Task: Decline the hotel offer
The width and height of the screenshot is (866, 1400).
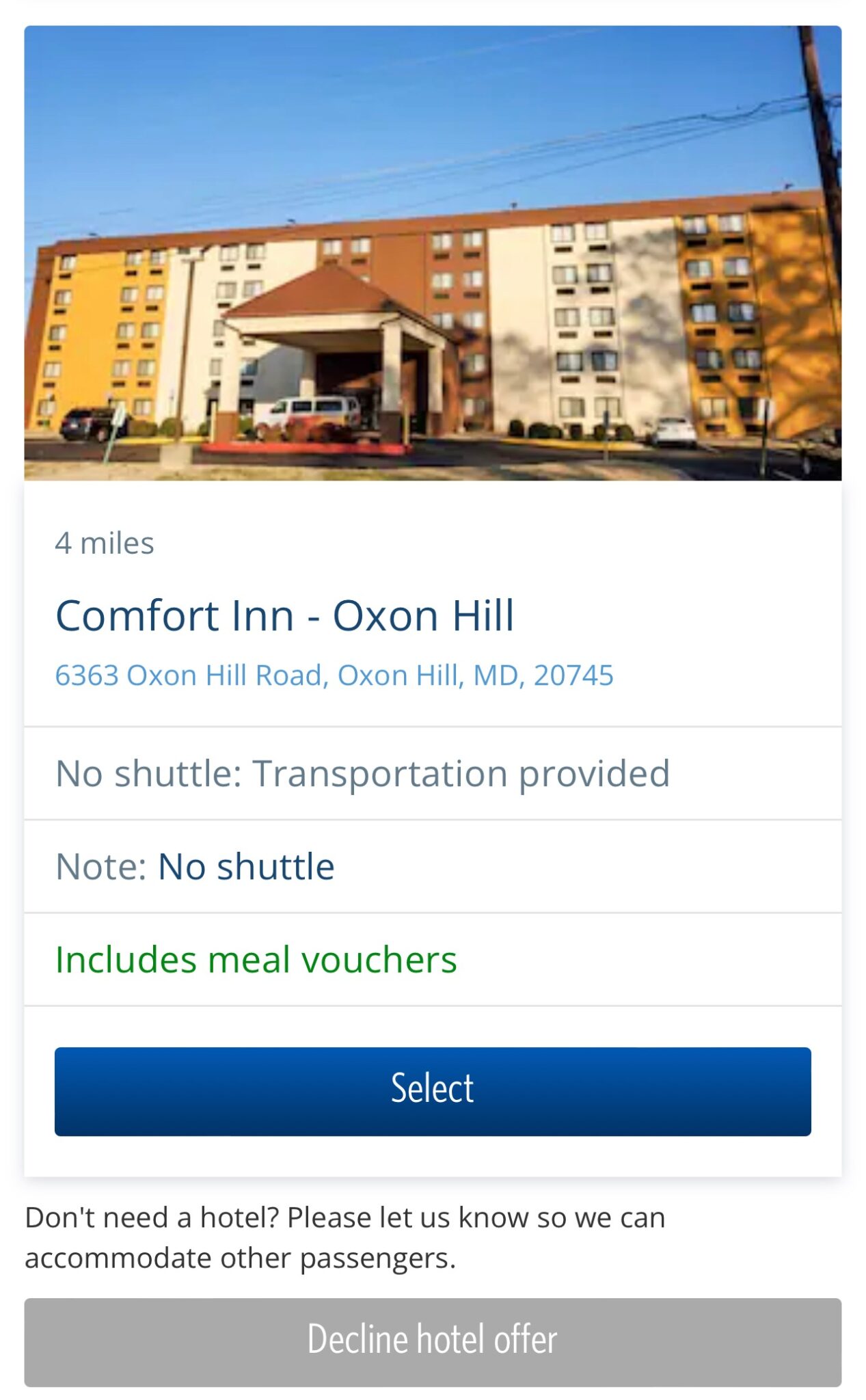Action: [432, 1341]
